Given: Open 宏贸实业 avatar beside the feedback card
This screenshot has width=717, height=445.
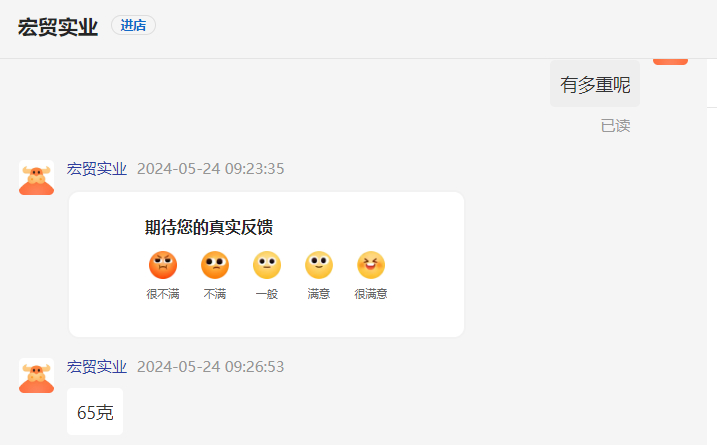Looking at the screenshot, I should tap(36, 178).
